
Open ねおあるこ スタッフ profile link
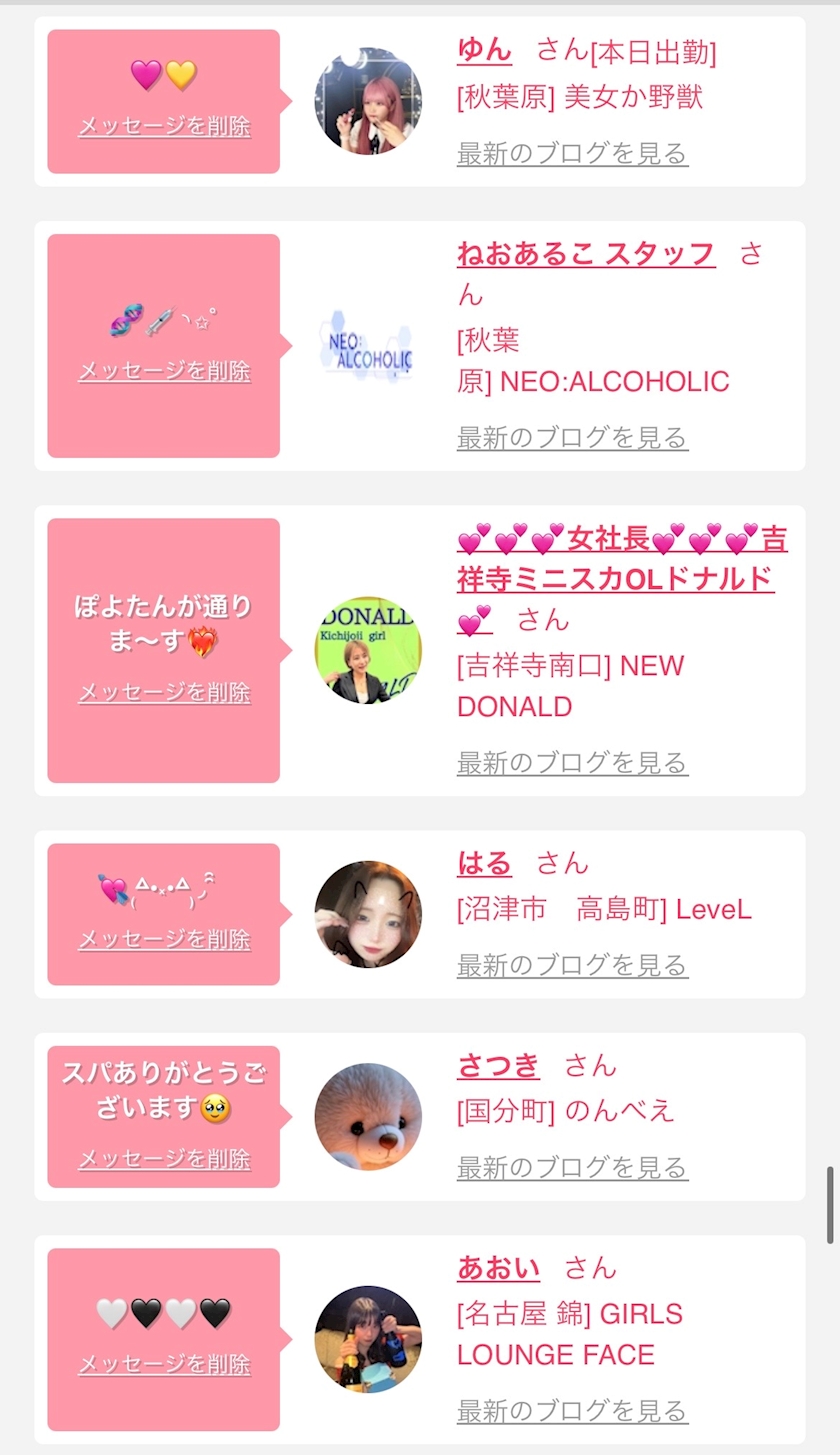[586, 254]
